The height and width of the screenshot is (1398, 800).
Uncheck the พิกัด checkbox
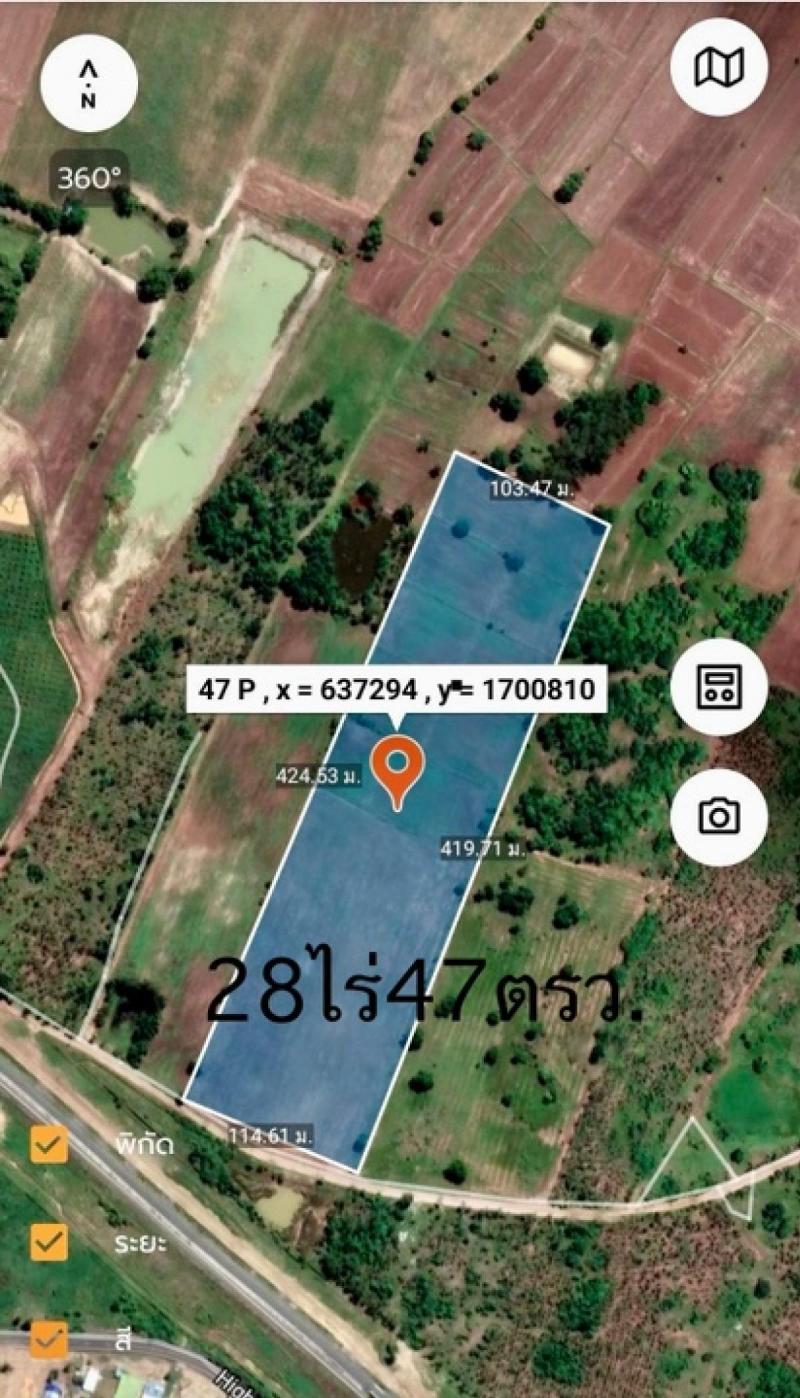(x=49, y=1144)
